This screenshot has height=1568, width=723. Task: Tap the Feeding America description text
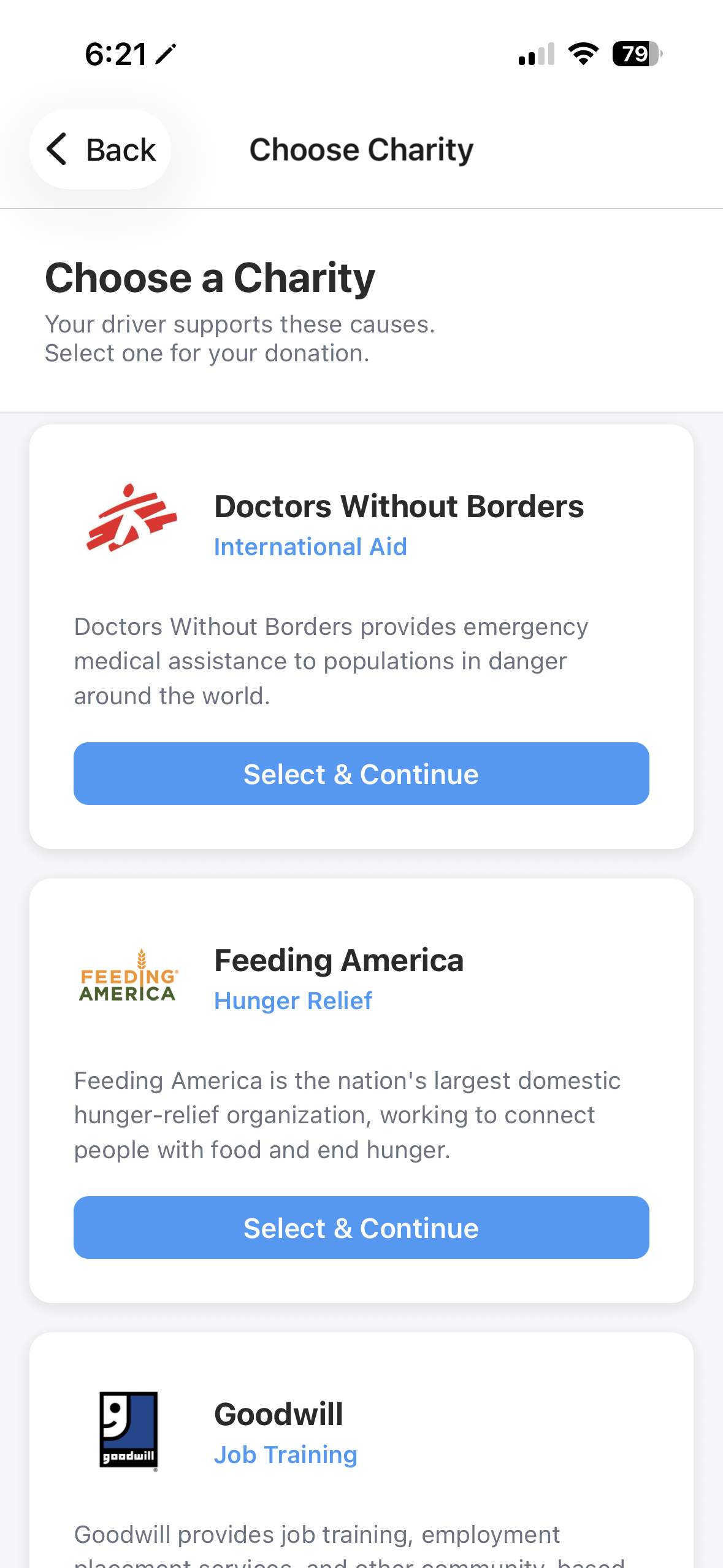348,1115
